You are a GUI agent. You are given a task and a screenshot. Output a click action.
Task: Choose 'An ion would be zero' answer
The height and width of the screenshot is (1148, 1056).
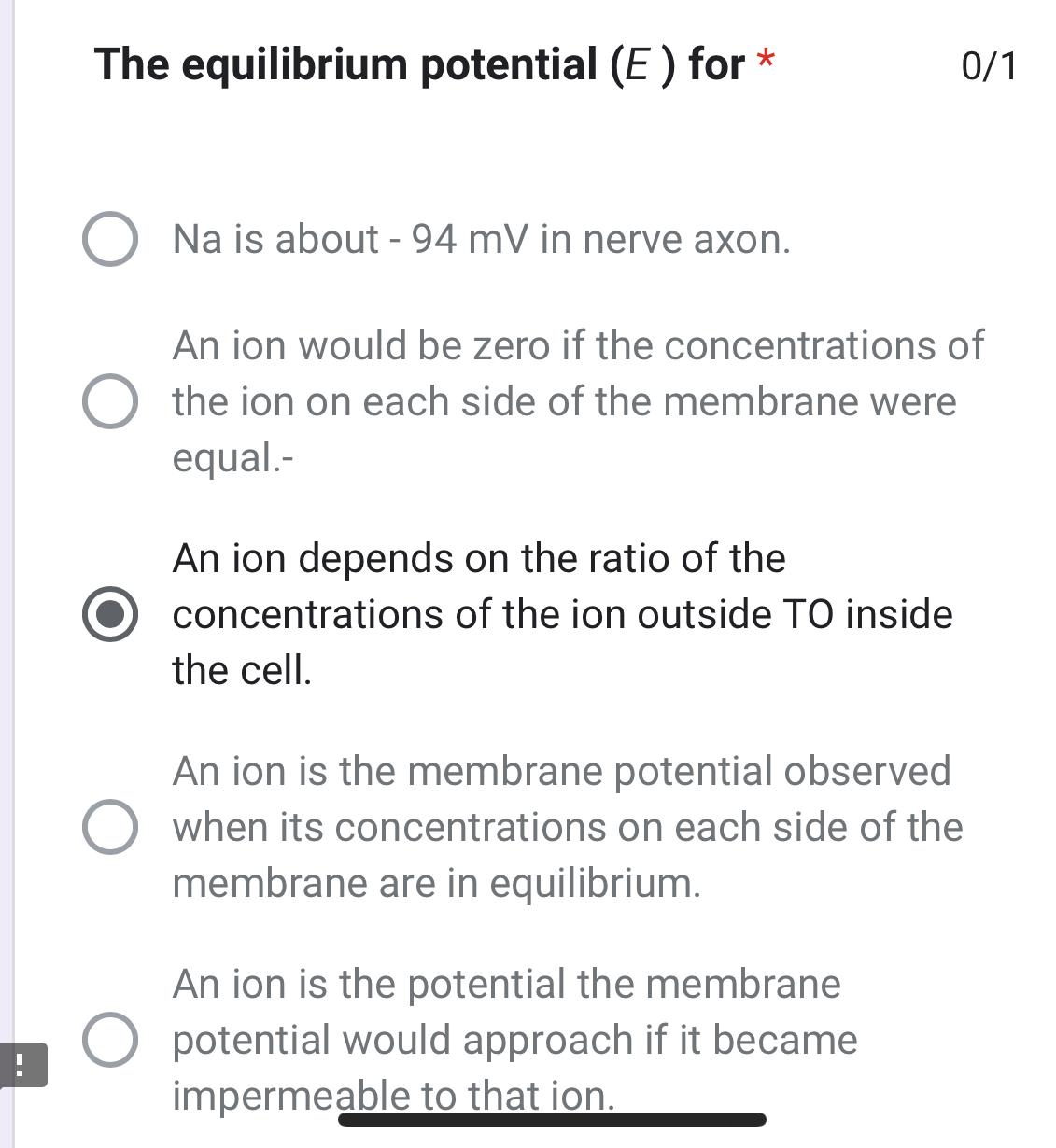coord(110,401)
